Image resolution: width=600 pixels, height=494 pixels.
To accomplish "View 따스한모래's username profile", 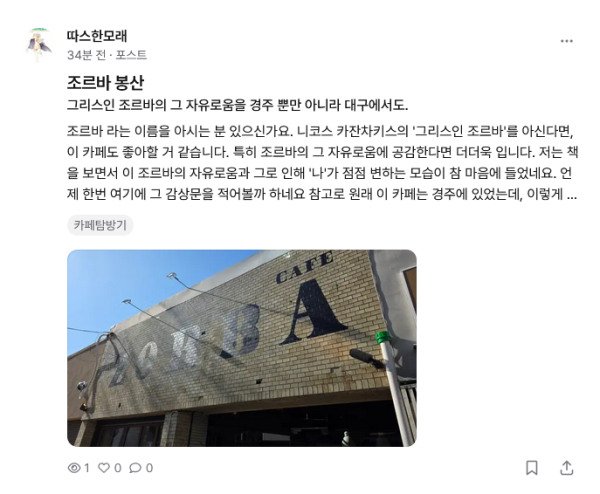I will click(x=97, y=37).
